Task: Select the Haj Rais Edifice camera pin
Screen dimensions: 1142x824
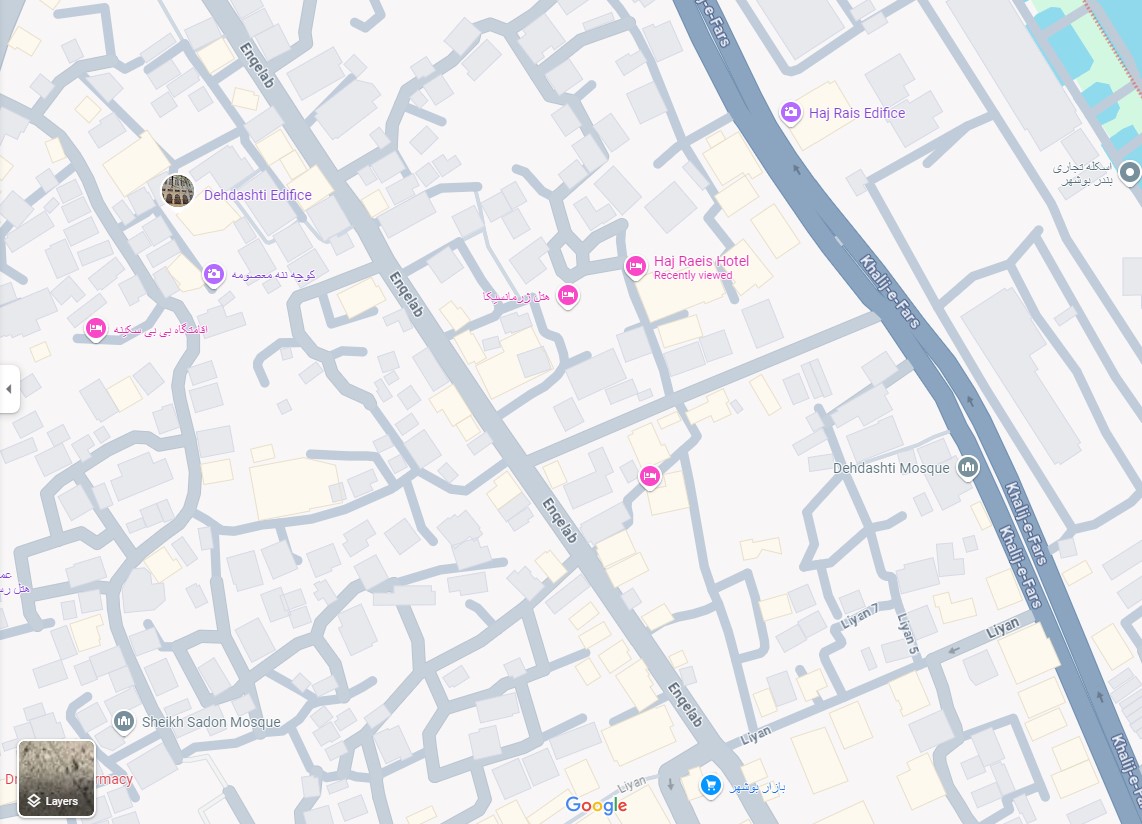Action: pos(791,113)
